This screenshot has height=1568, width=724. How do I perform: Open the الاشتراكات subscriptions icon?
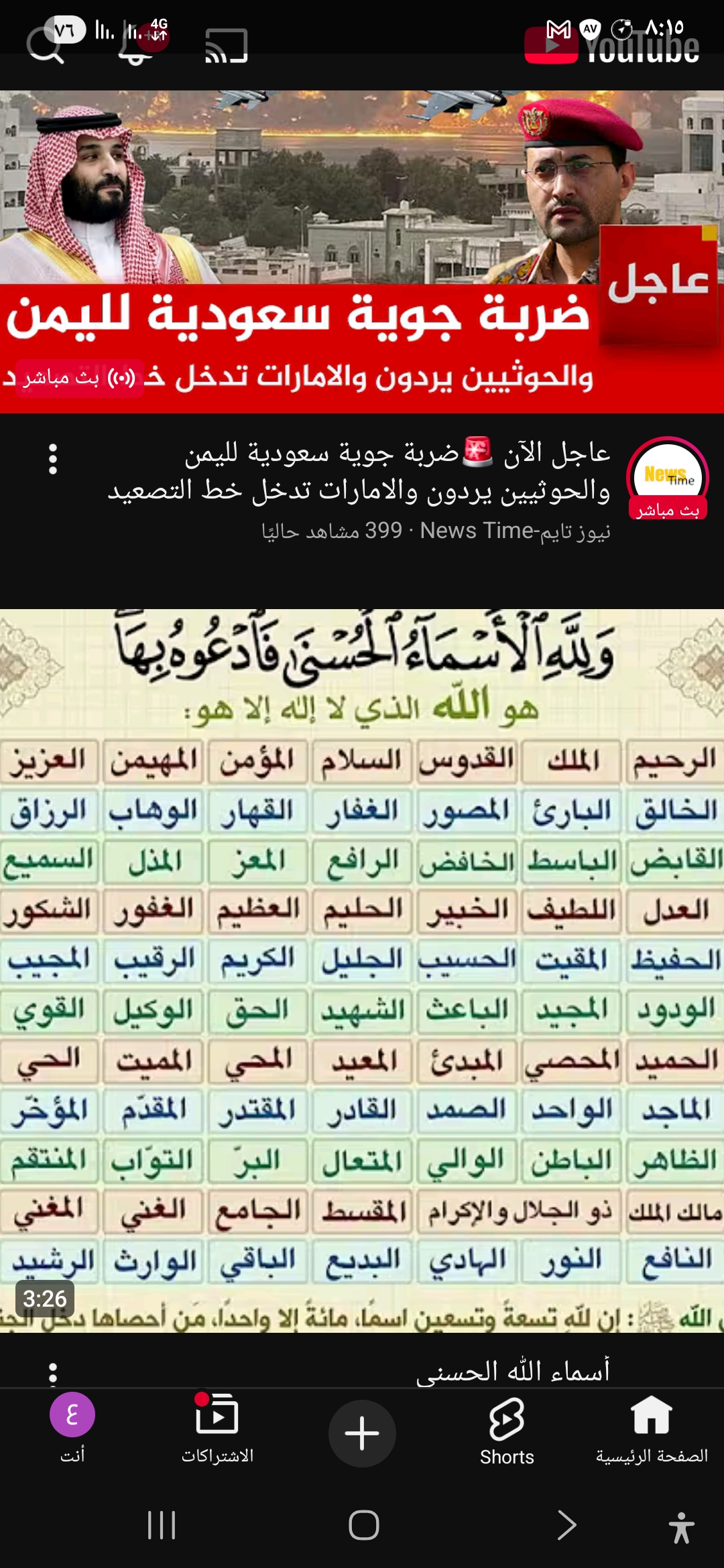point(218,1414)
